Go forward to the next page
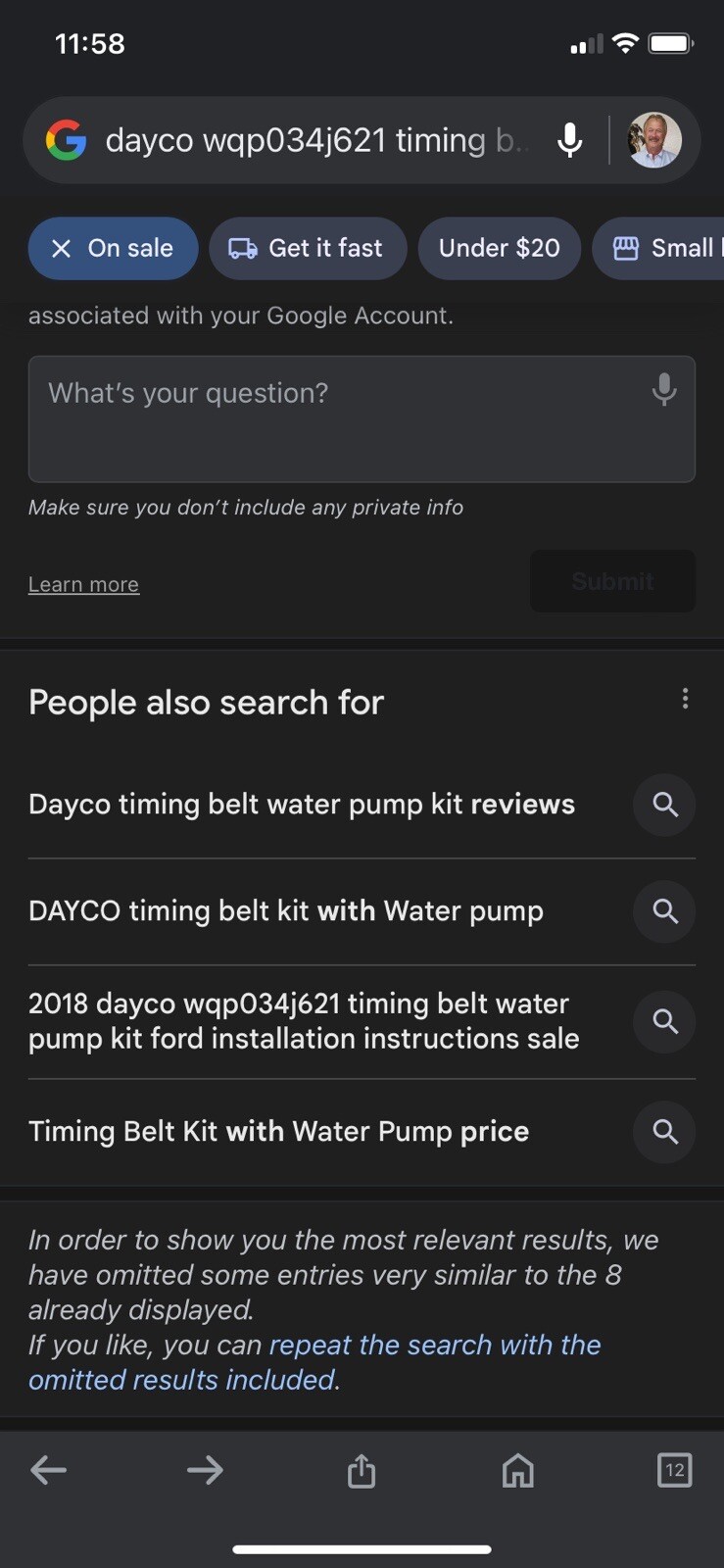 click(x=205, y=1470)
